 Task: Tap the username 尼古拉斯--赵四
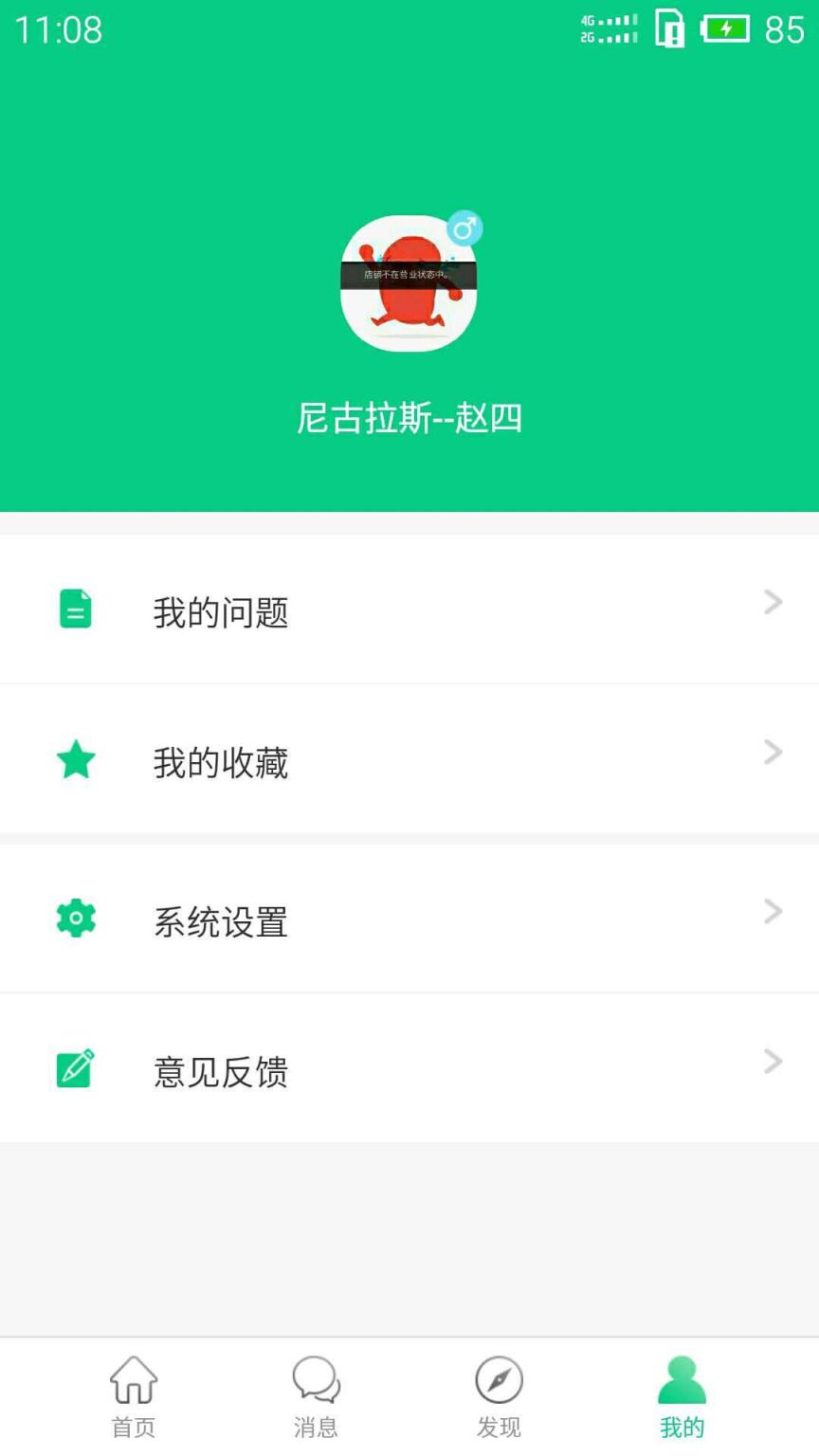(409, 418)
